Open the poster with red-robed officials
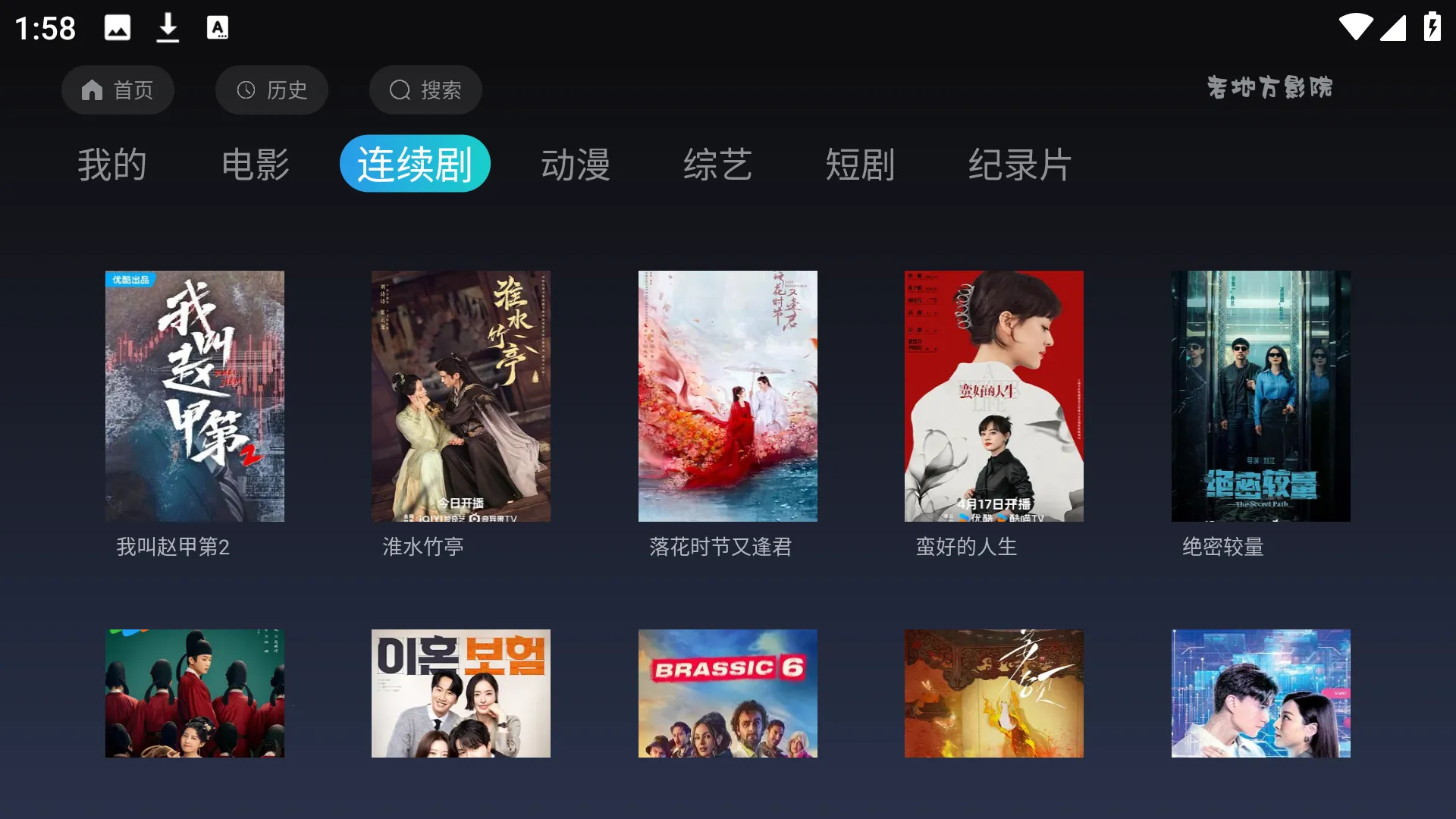This screenshot has height=819, width=1456. 195,693
